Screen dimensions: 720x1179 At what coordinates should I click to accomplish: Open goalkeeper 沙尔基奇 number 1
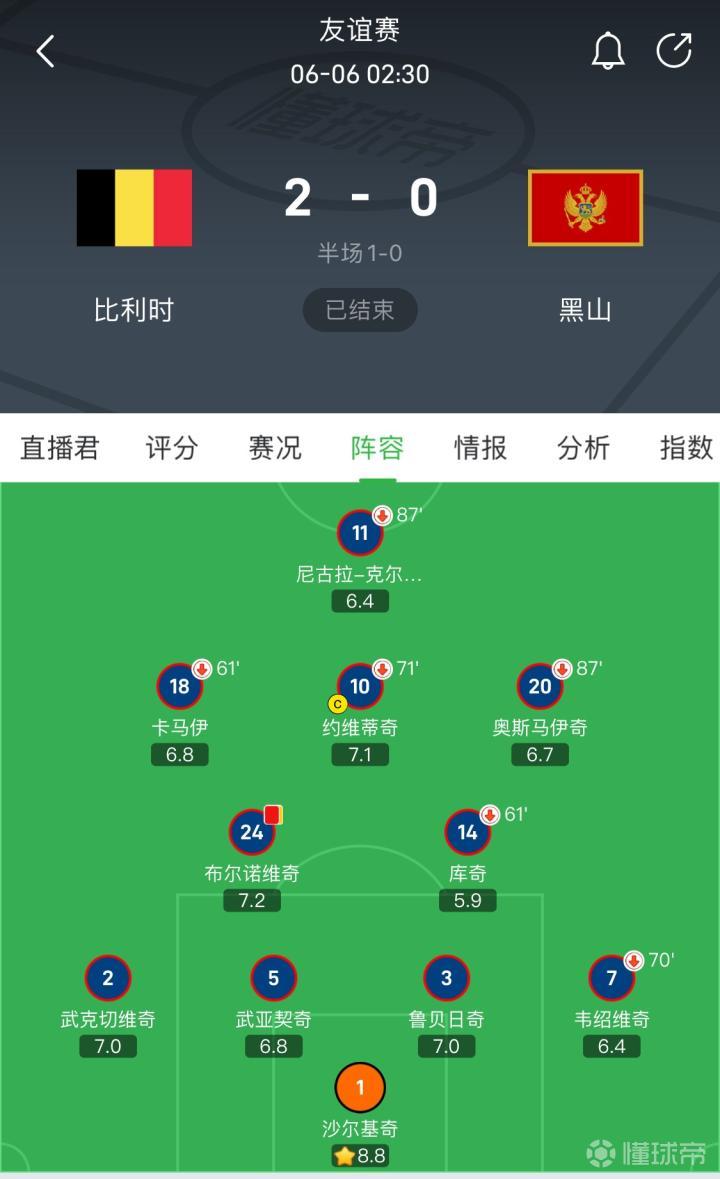[x=360, y=1087]
